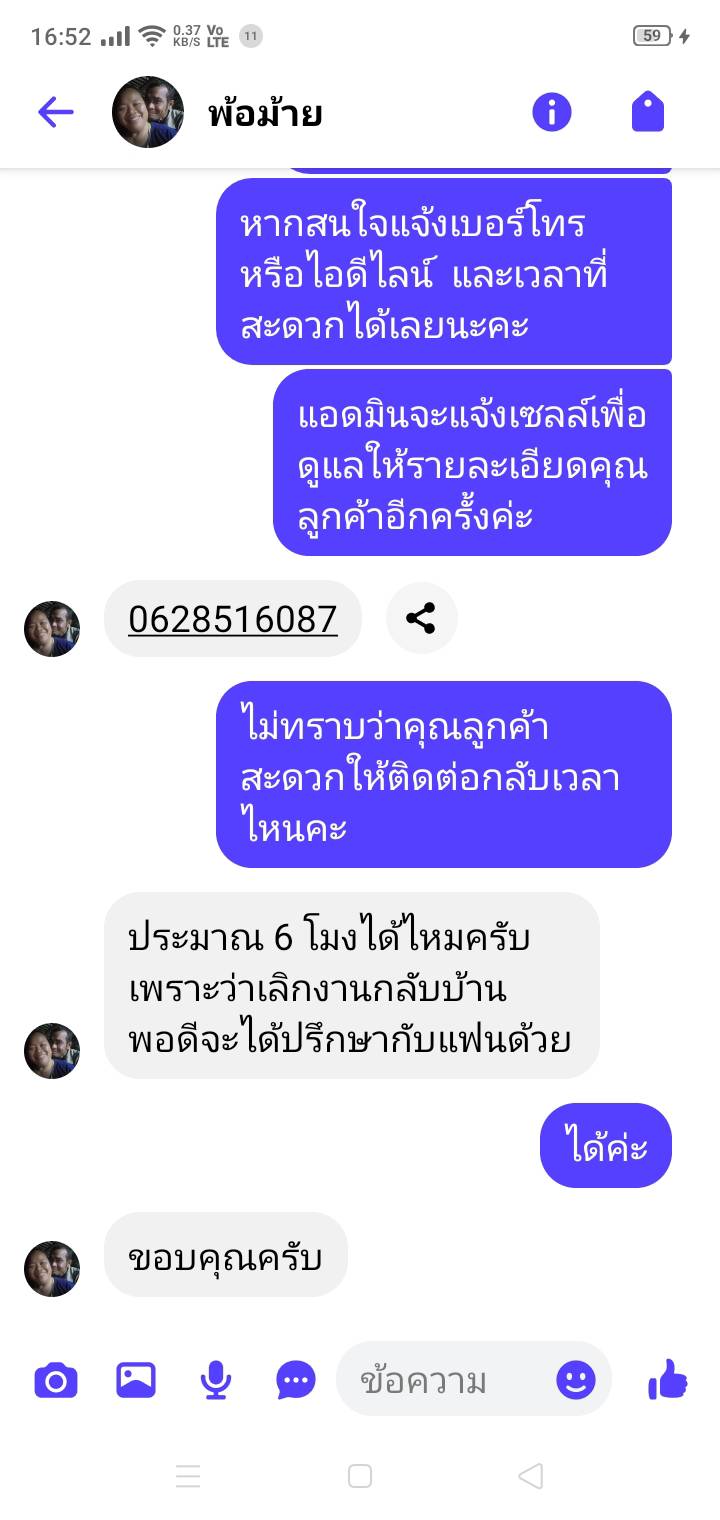Tap the label tag icon in header
The height and width of the screenshot is (1520, 720).
[648, 112]
